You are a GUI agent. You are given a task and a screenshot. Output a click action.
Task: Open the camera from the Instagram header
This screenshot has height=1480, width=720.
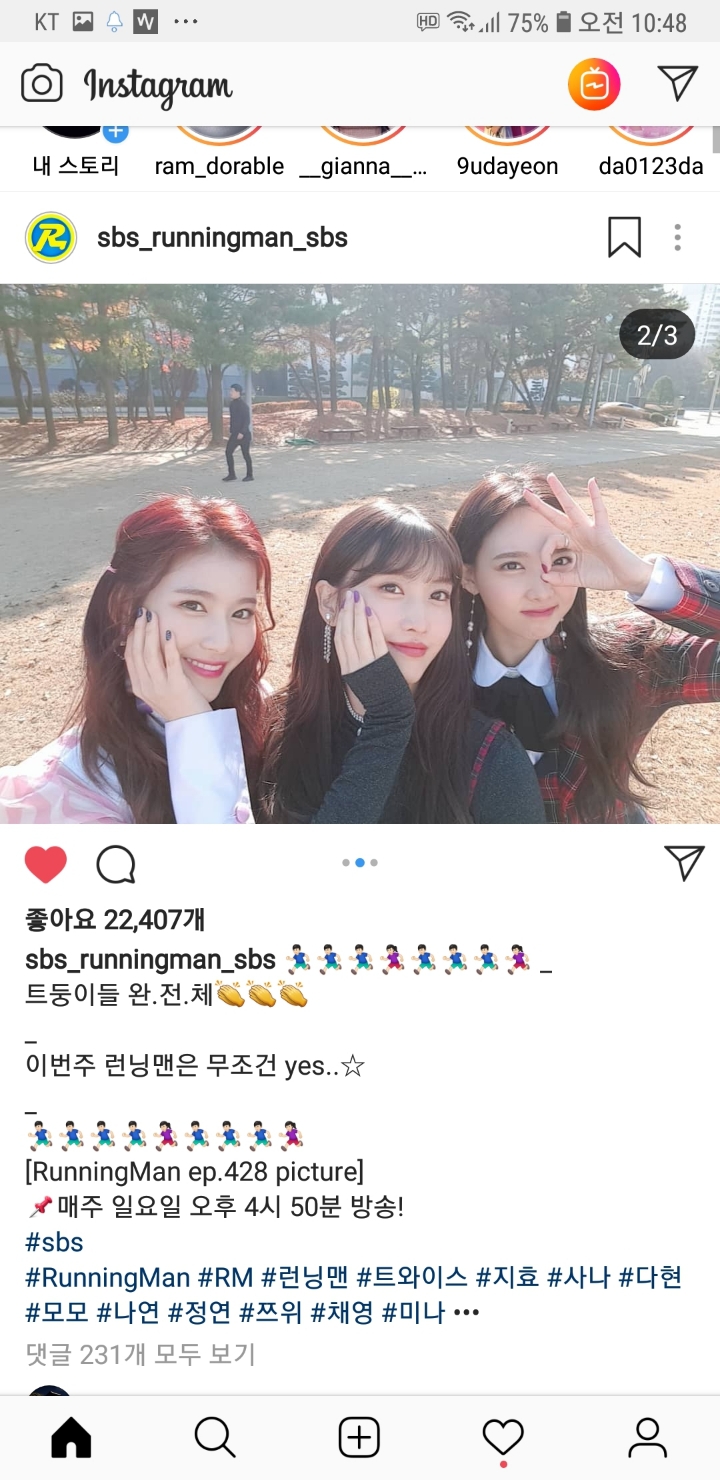[x=40, y=85]
